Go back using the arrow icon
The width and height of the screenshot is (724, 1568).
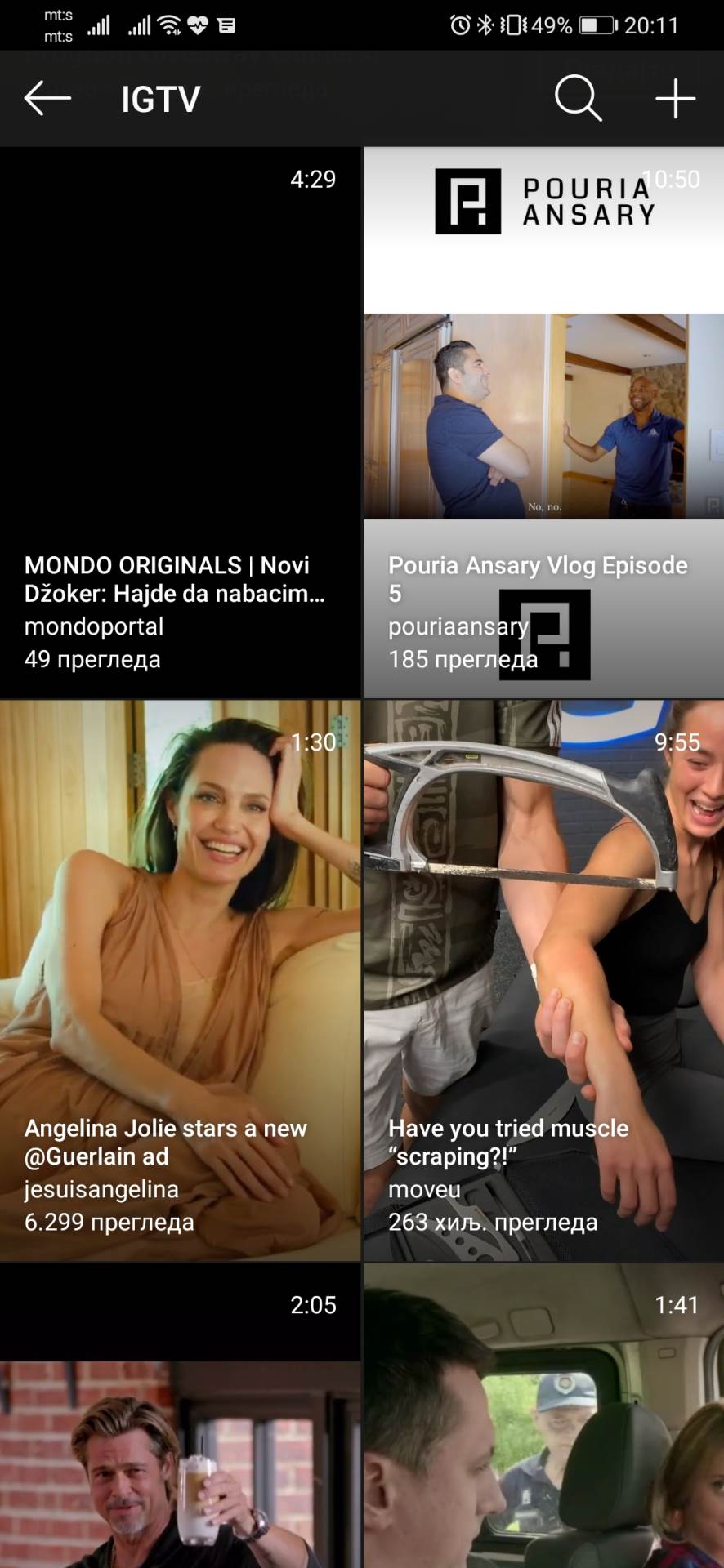coord(45,98)
